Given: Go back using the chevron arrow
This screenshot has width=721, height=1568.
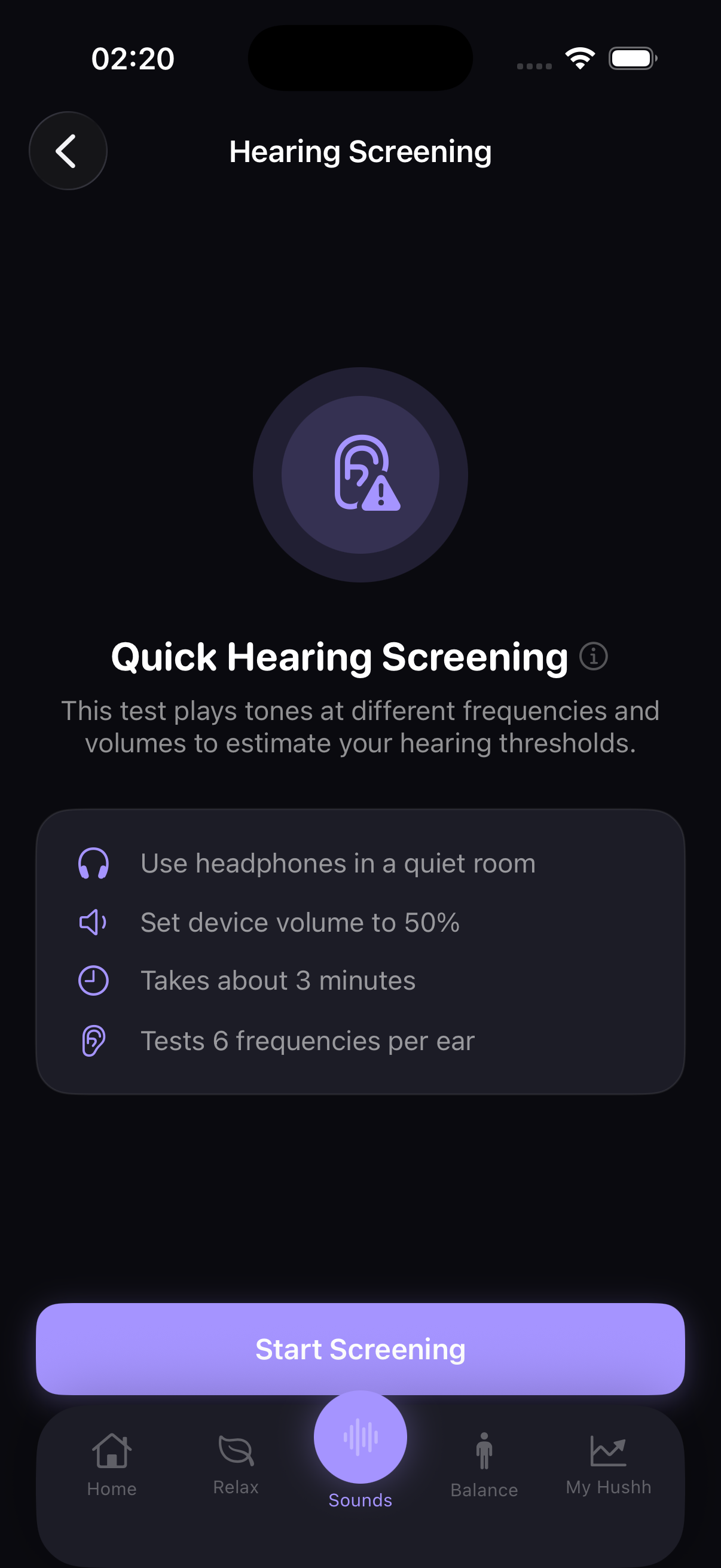Looking at the screenshot, I should [x=68, y=150].
